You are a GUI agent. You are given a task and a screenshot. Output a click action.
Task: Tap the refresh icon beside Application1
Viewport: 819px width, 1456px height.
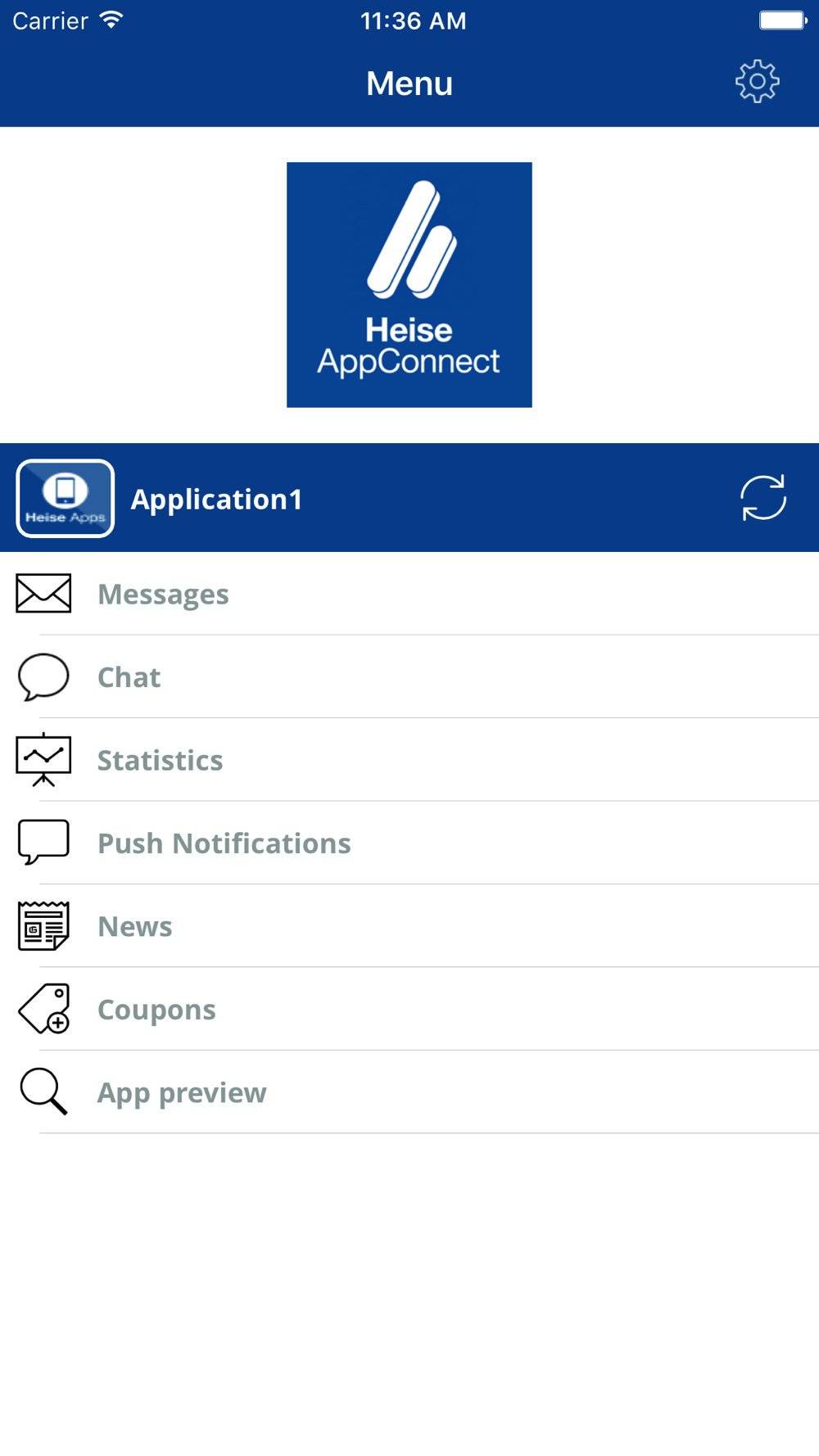point(762,498)
